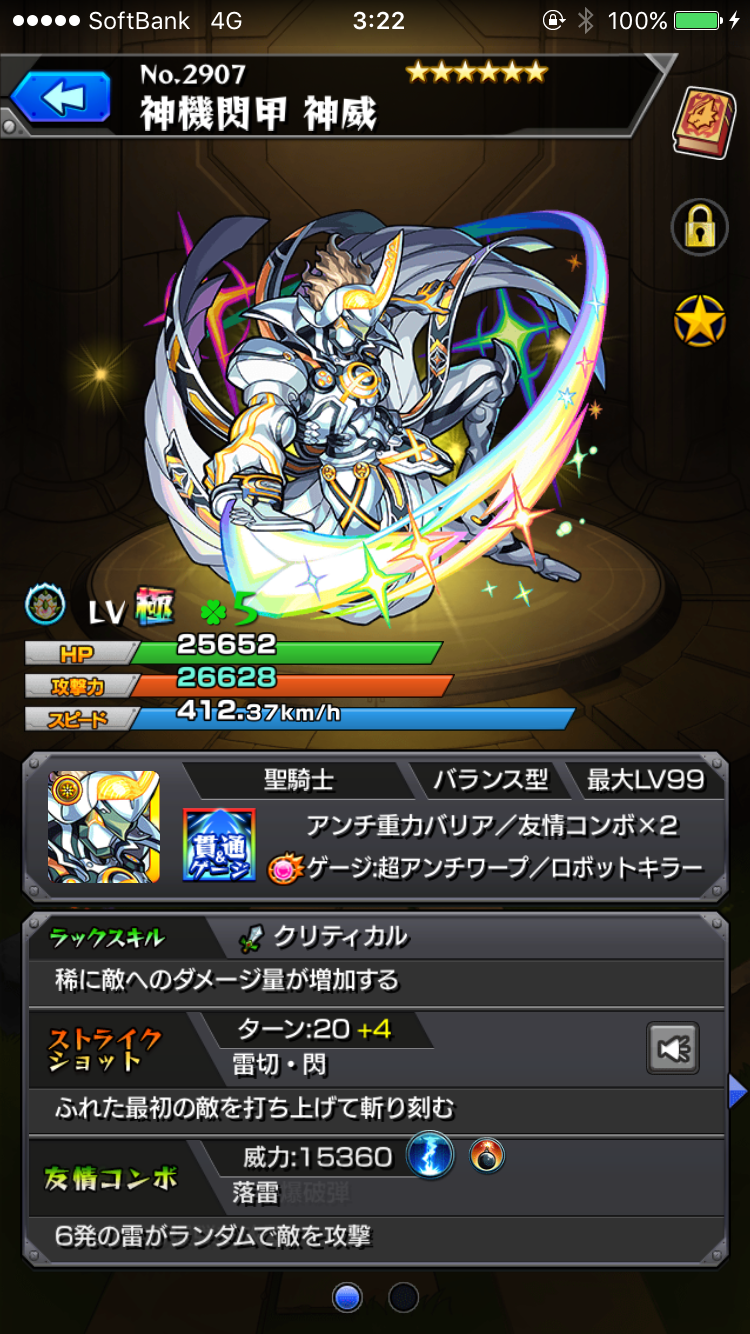This screenshot has height=1334, width=750.
Task: Switch to the second page dot
Action: [403, 1298]
